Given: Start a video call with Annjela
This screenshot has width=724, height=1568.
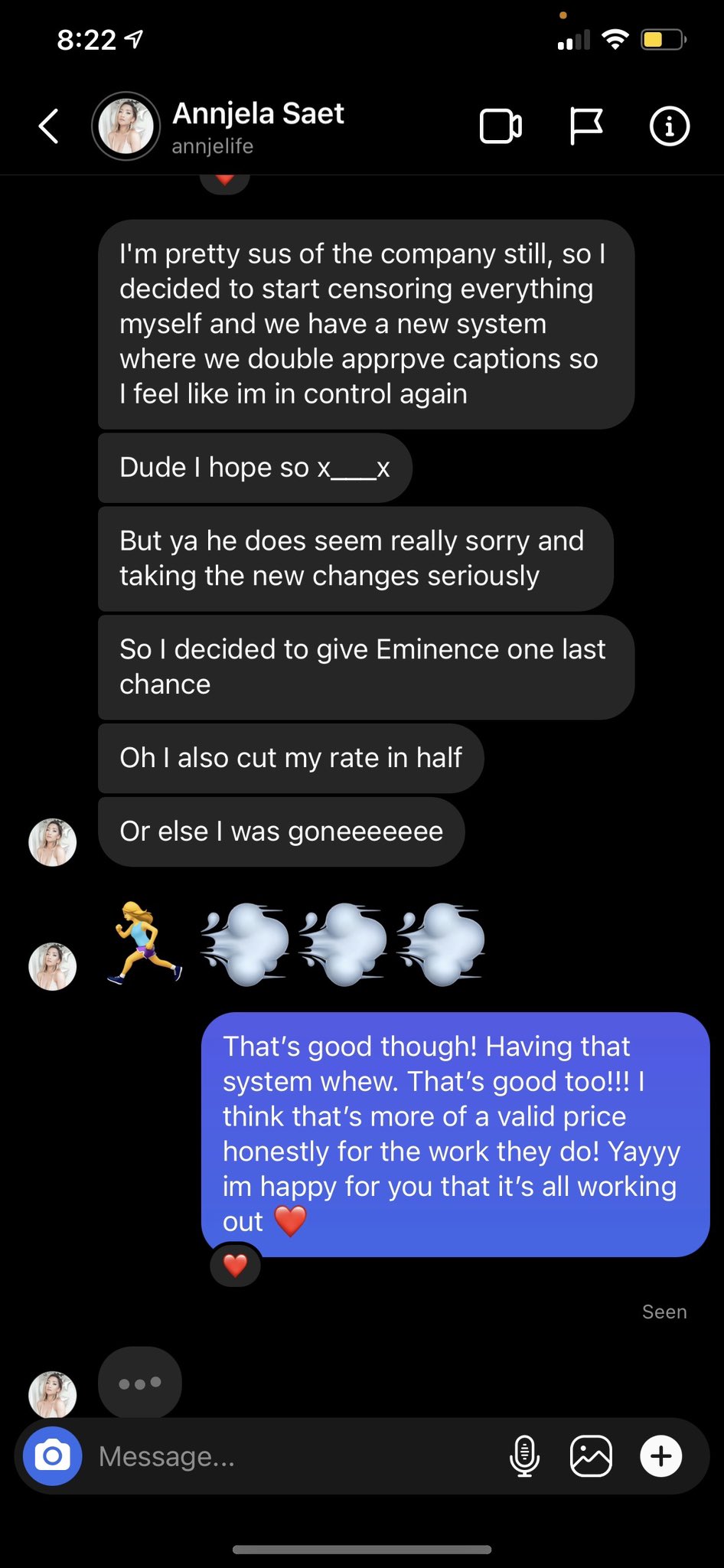Looking at the screenshot, I should tap(501, 126).
